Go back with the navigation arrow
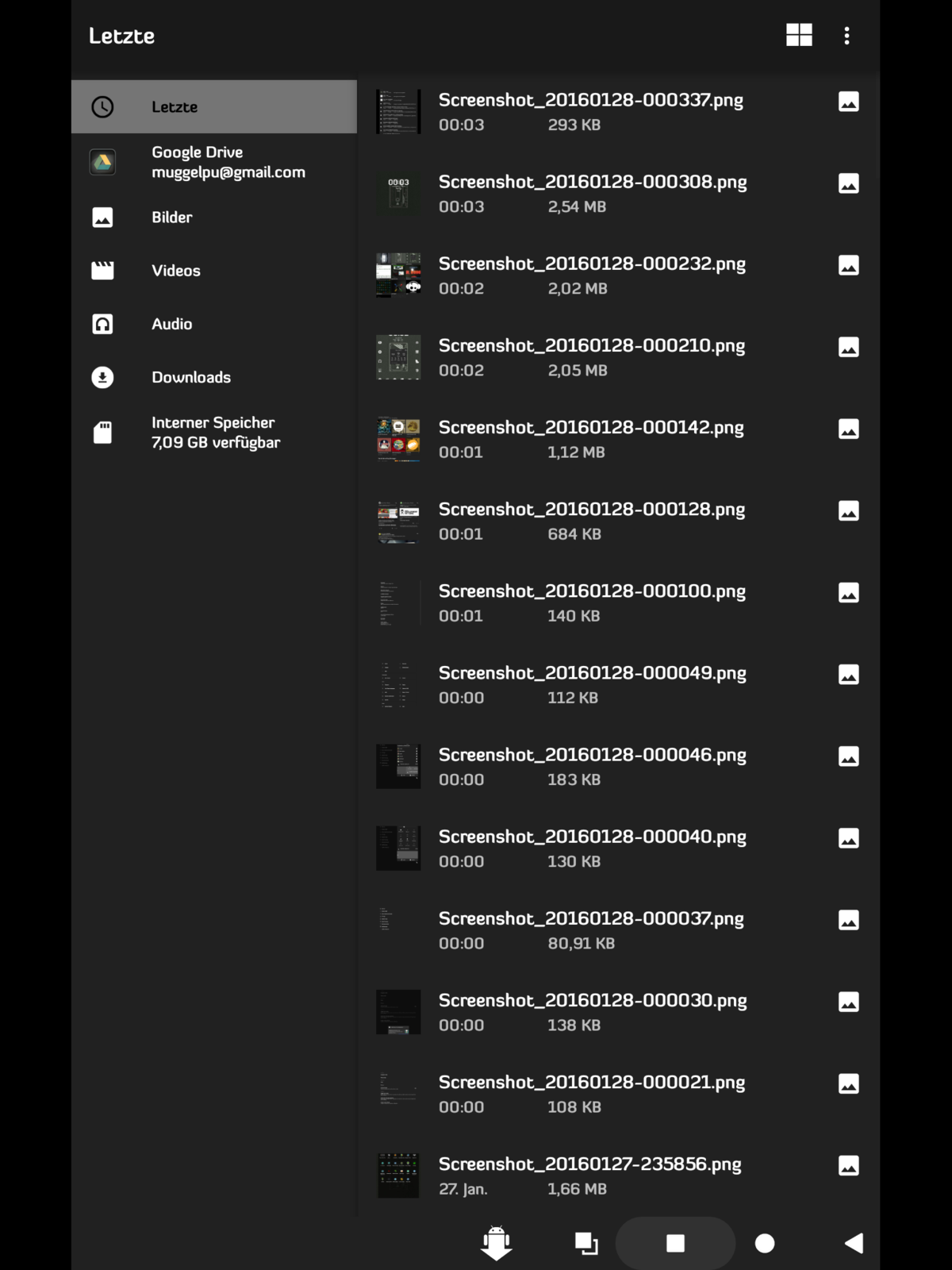Image resolution: width=952 pixels, height=1270 pixels. point(854,1243)
